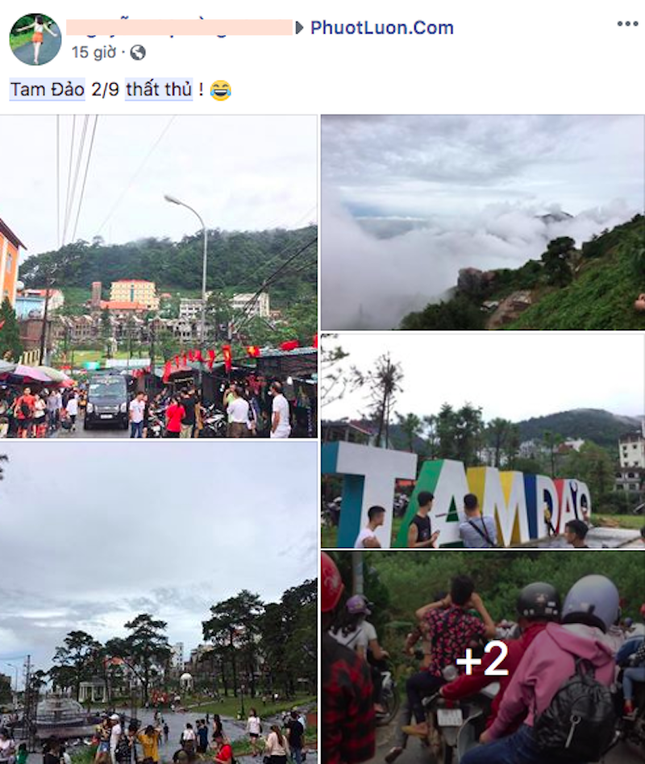Open the poster's name link
This screenshot has height=764, width=645.
179,27
